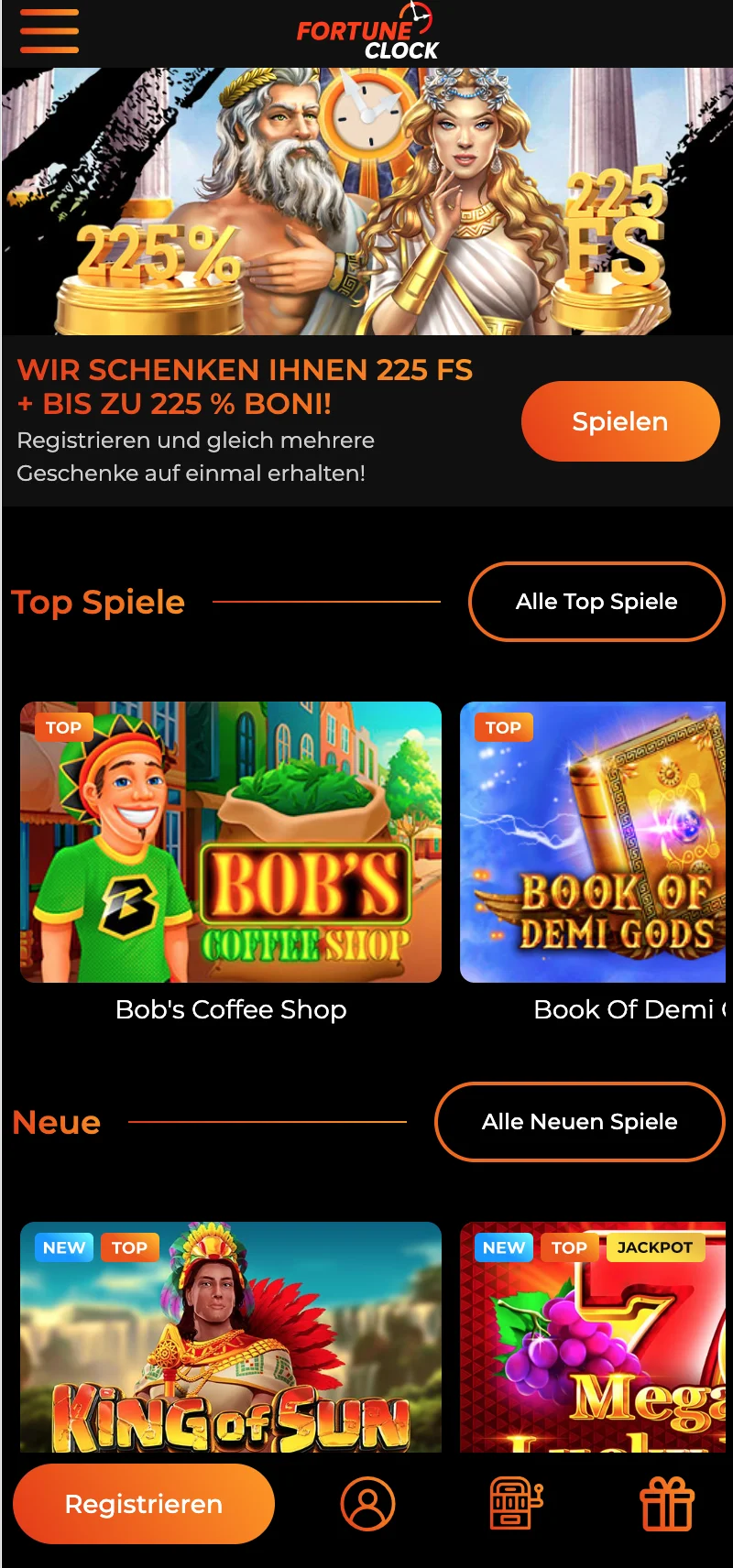Open the user profile icon
The height and width of the screenshot is (1568, 733).
(367, 1503)
